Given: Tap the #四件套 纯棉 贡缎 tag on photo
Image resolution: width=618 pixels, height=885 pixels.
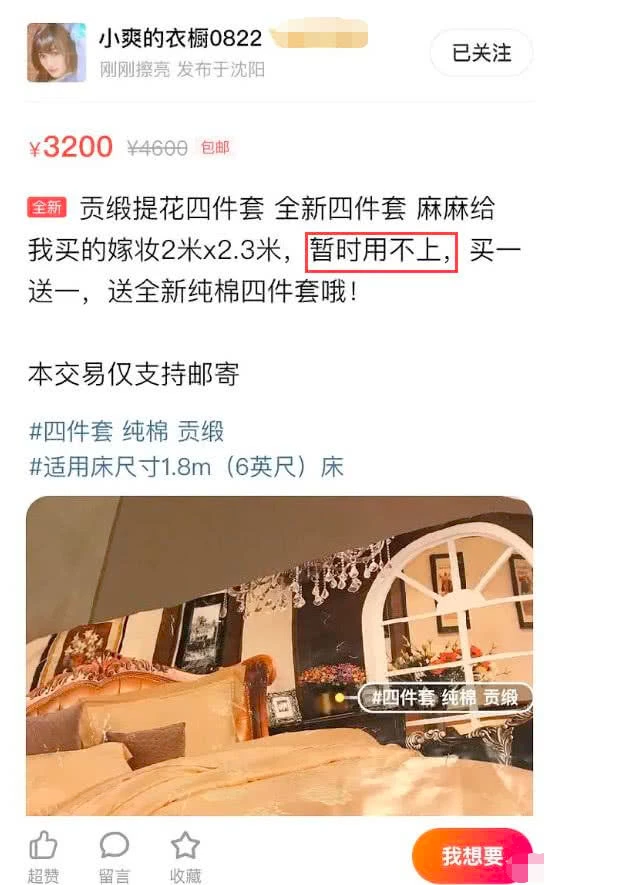Looking at the screenshot, I should tap(444, 697).
